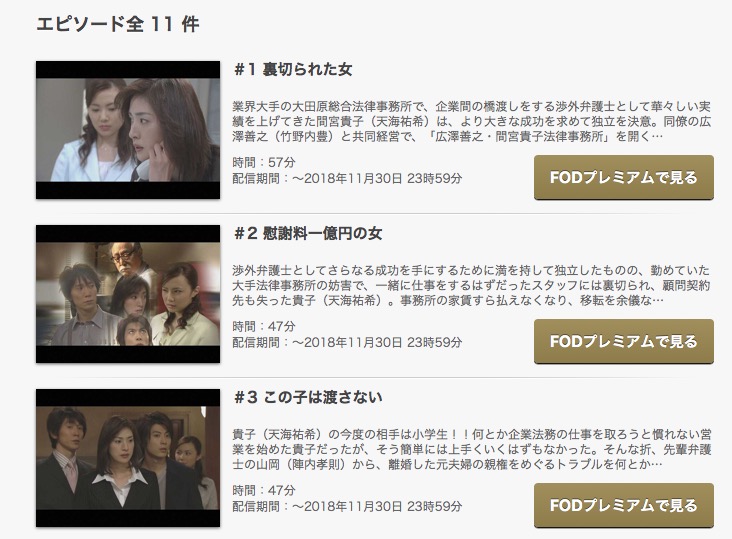
Task: Open thumbnail of #1 裏切られた女
Action: tap(127, 130)
